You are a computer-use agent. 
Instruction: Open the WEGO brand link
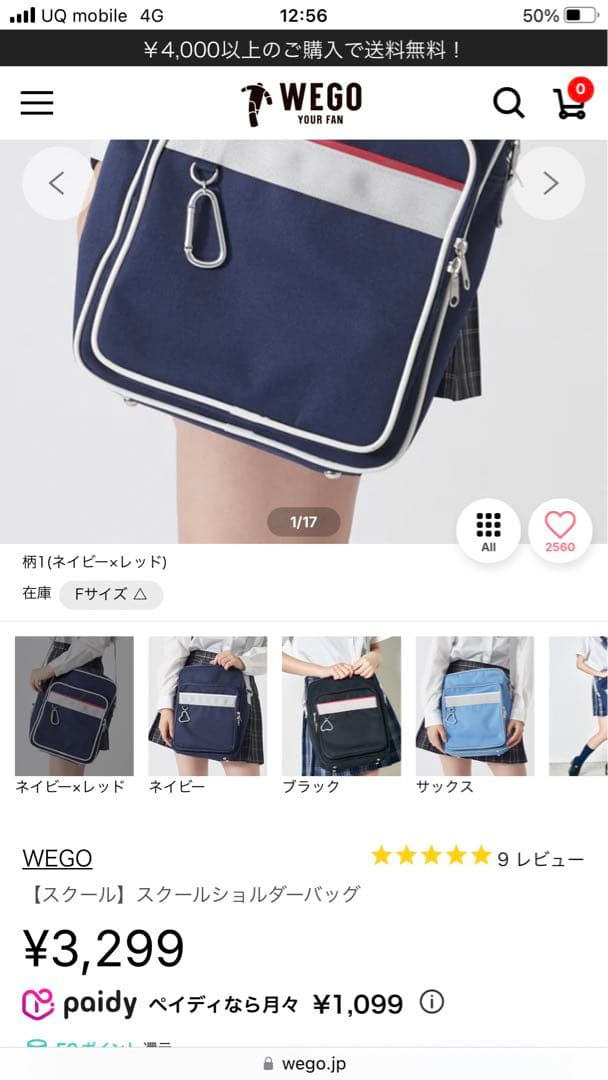coord(57,858)
